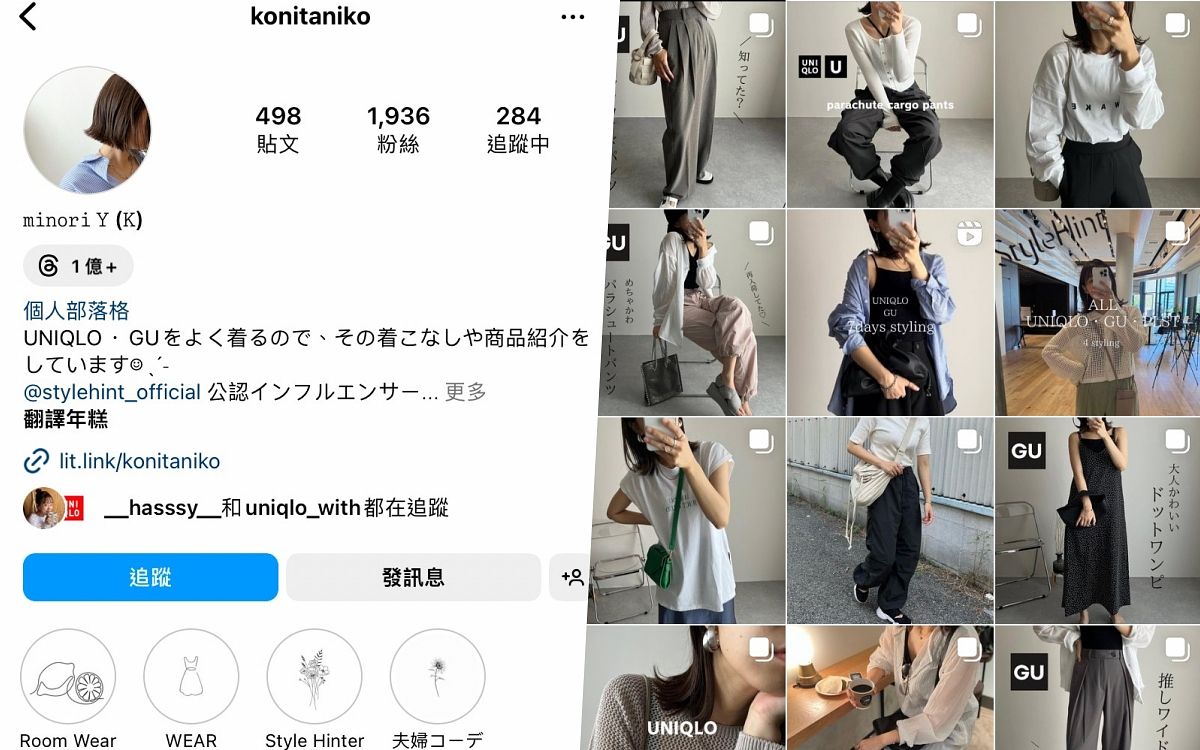Open the parachute cargo pants post

click(x=889, y=104)
